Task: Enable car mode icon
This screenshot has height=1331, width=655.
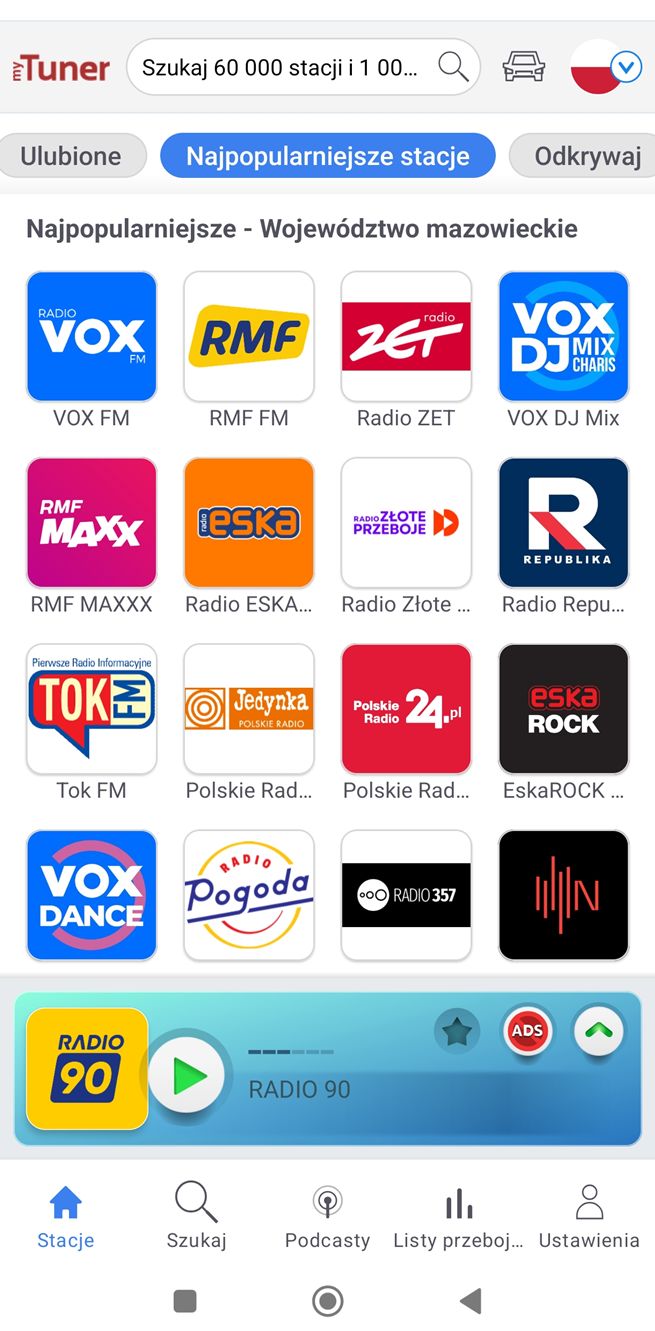Action: (524, 67)
